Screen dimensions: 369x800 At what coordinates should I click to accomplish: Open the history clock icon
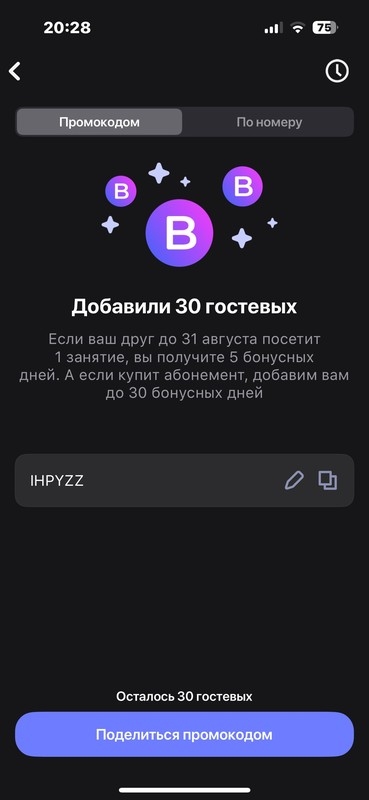[337, 71]
